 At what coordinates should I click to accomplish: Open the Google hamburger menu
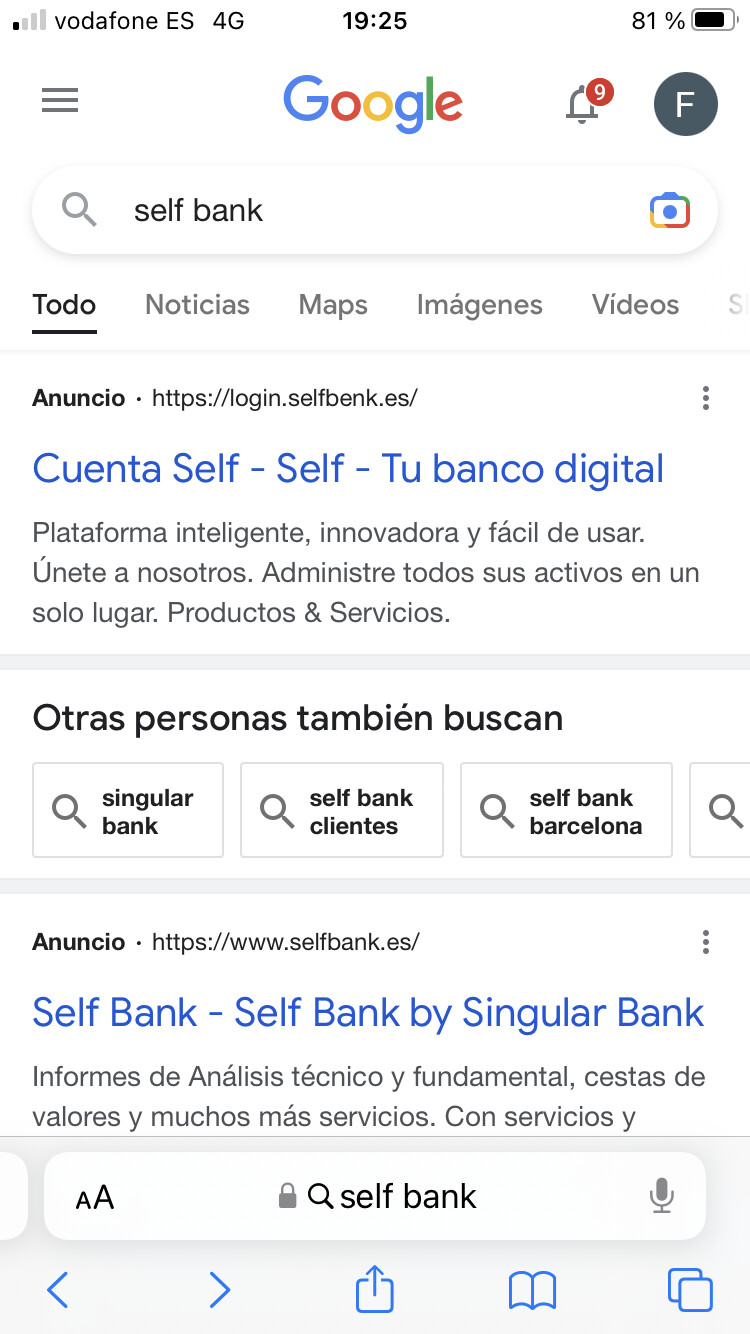60,101
